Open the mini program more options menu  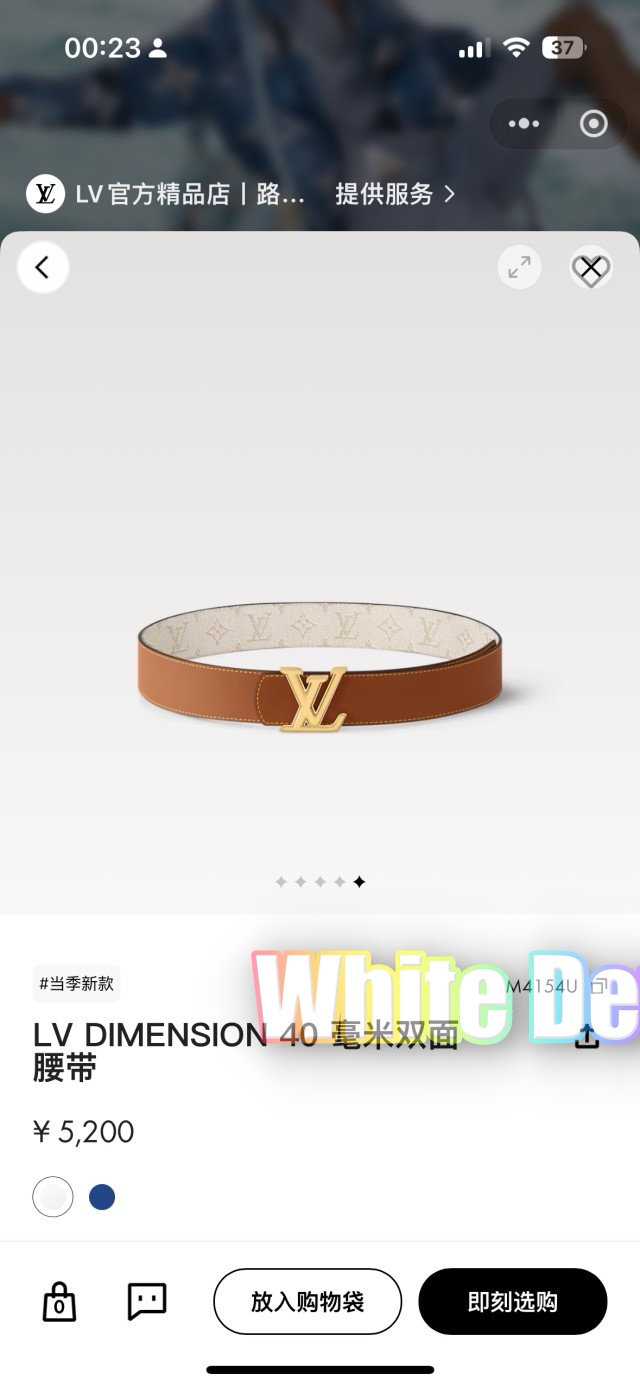[524, 124]
